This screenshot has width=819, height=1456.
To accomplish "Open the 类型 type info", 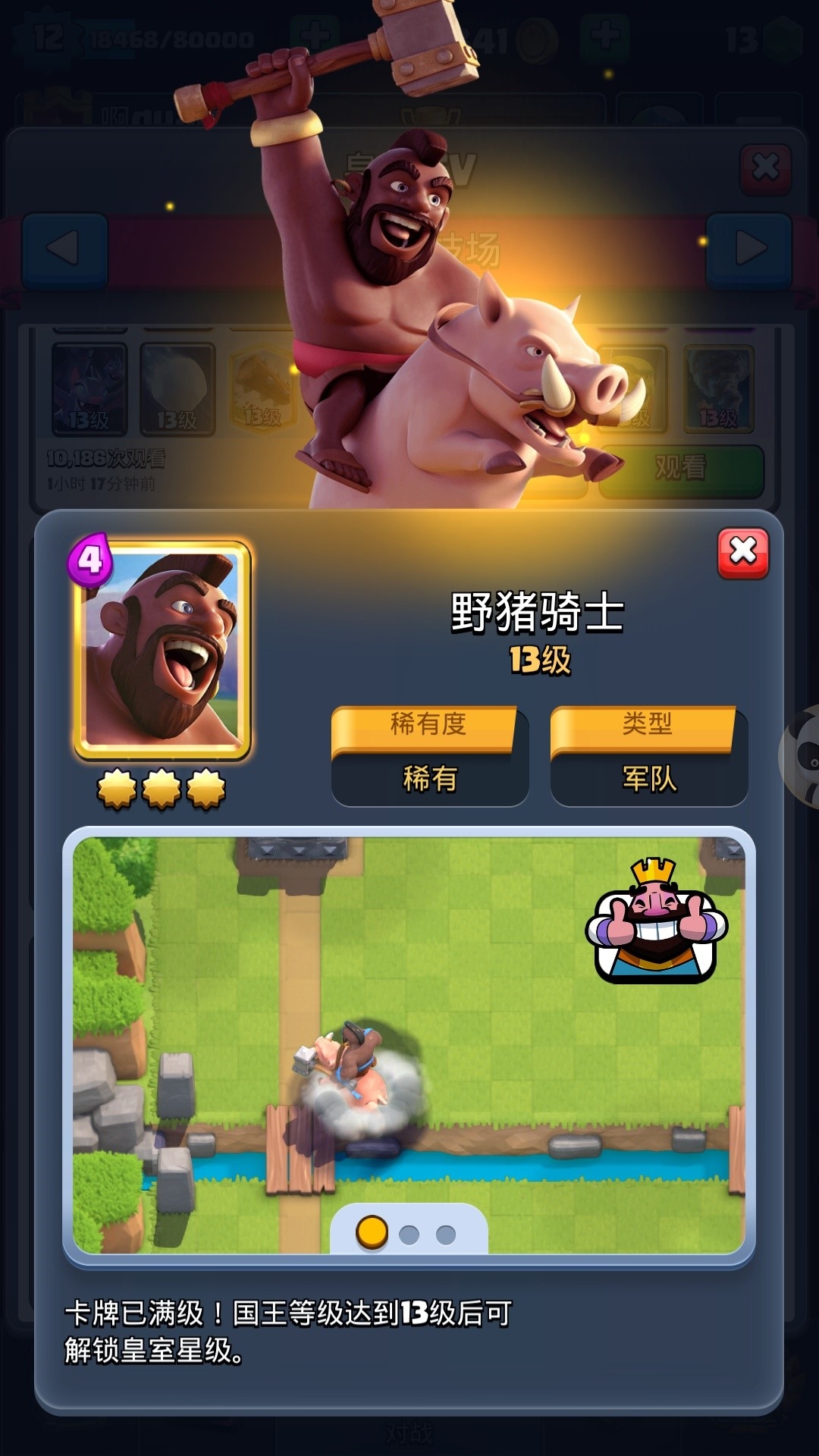I will point(648,756).
